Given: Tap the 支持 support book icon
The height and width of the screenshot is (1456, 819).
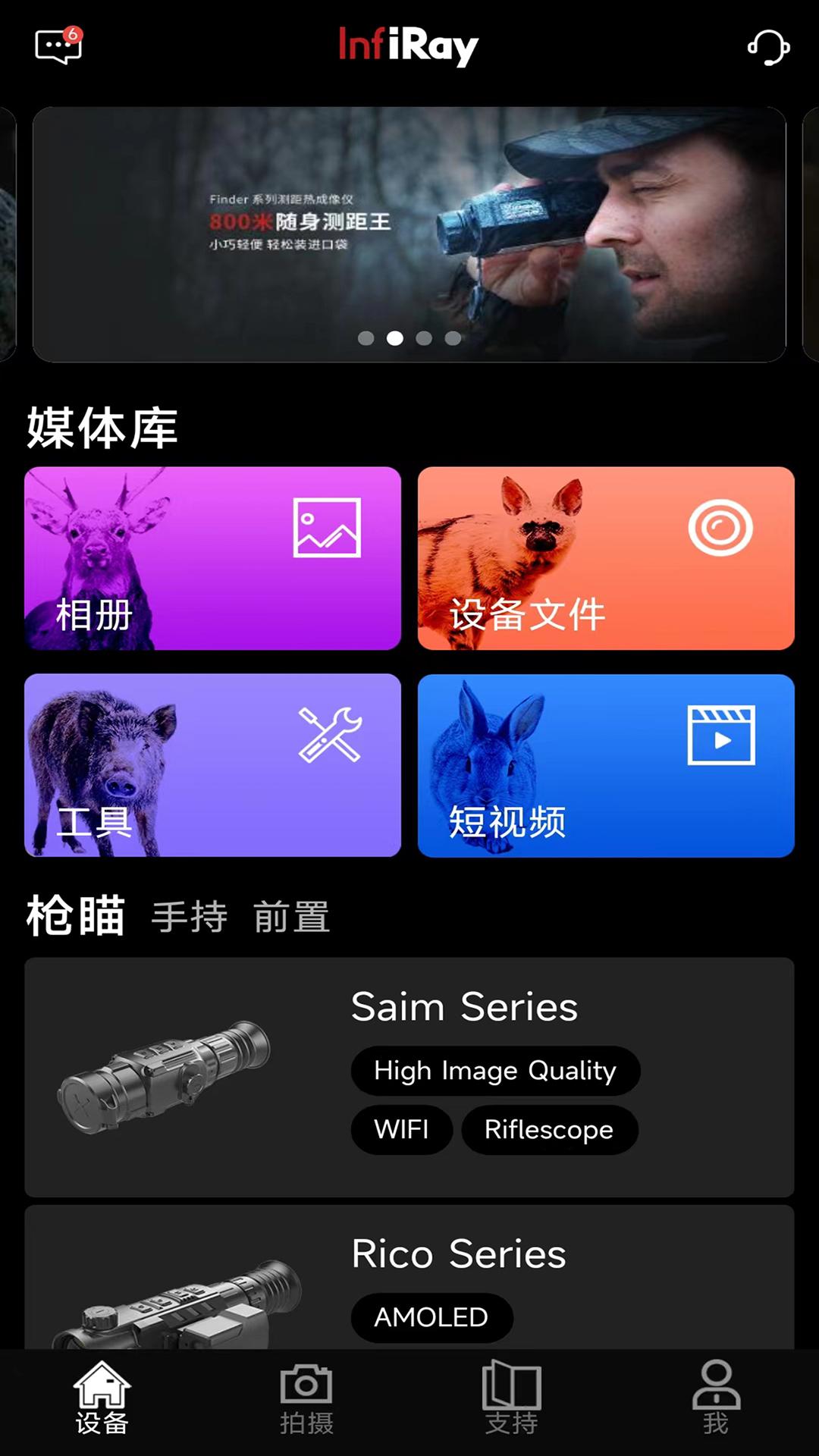Looking at the screenshot, I should (510, 1399).
